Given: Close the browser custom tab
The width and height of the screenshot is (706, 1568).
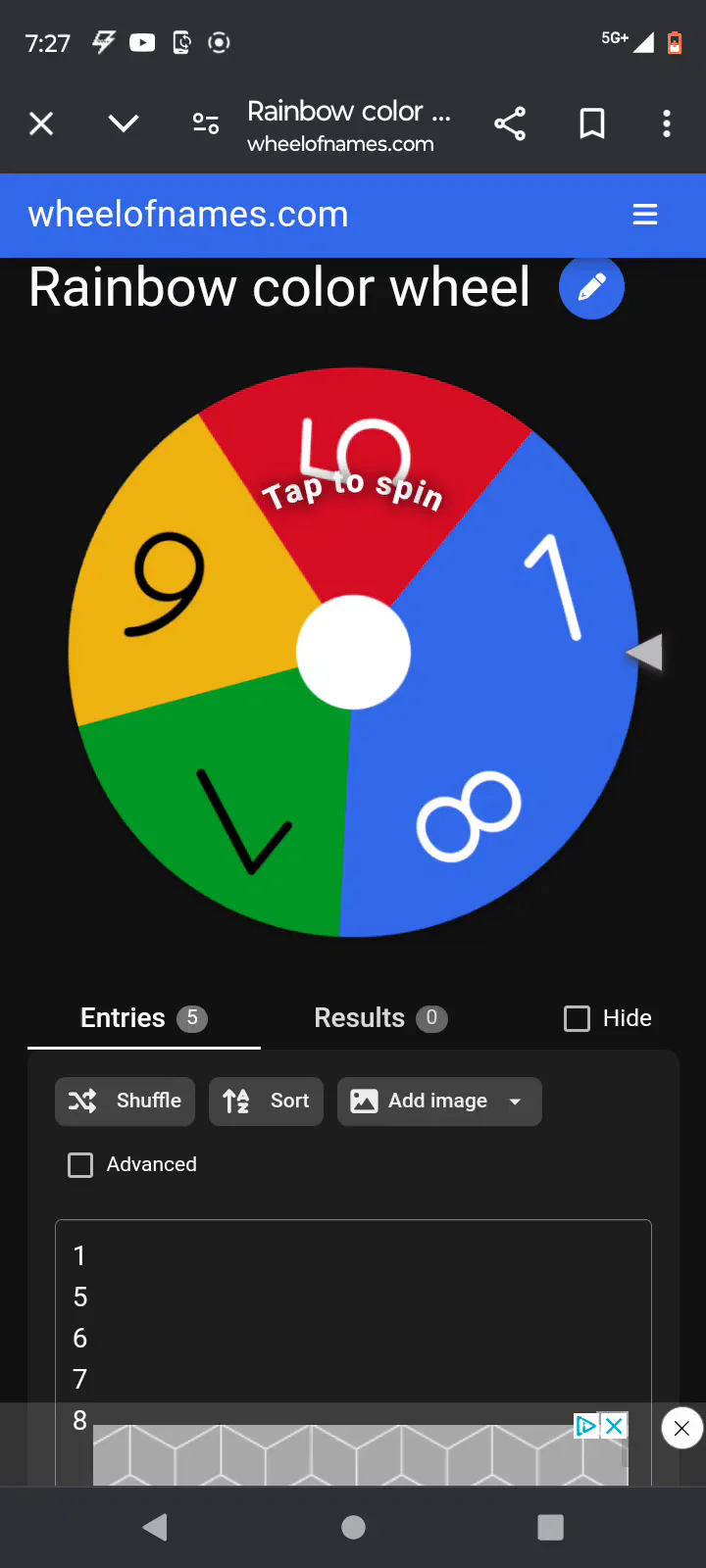Looking at the screenshot, I should tap(41, 123).
